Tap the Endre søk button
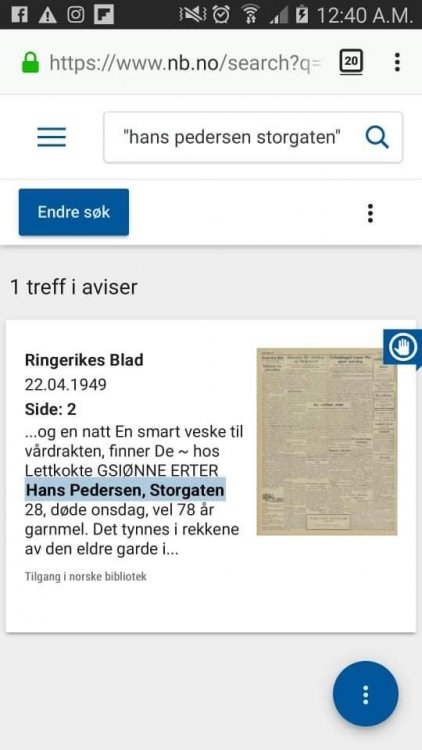The width and height of the screenshot is (422, 750). pyautogui.click(x=74, y=212)
